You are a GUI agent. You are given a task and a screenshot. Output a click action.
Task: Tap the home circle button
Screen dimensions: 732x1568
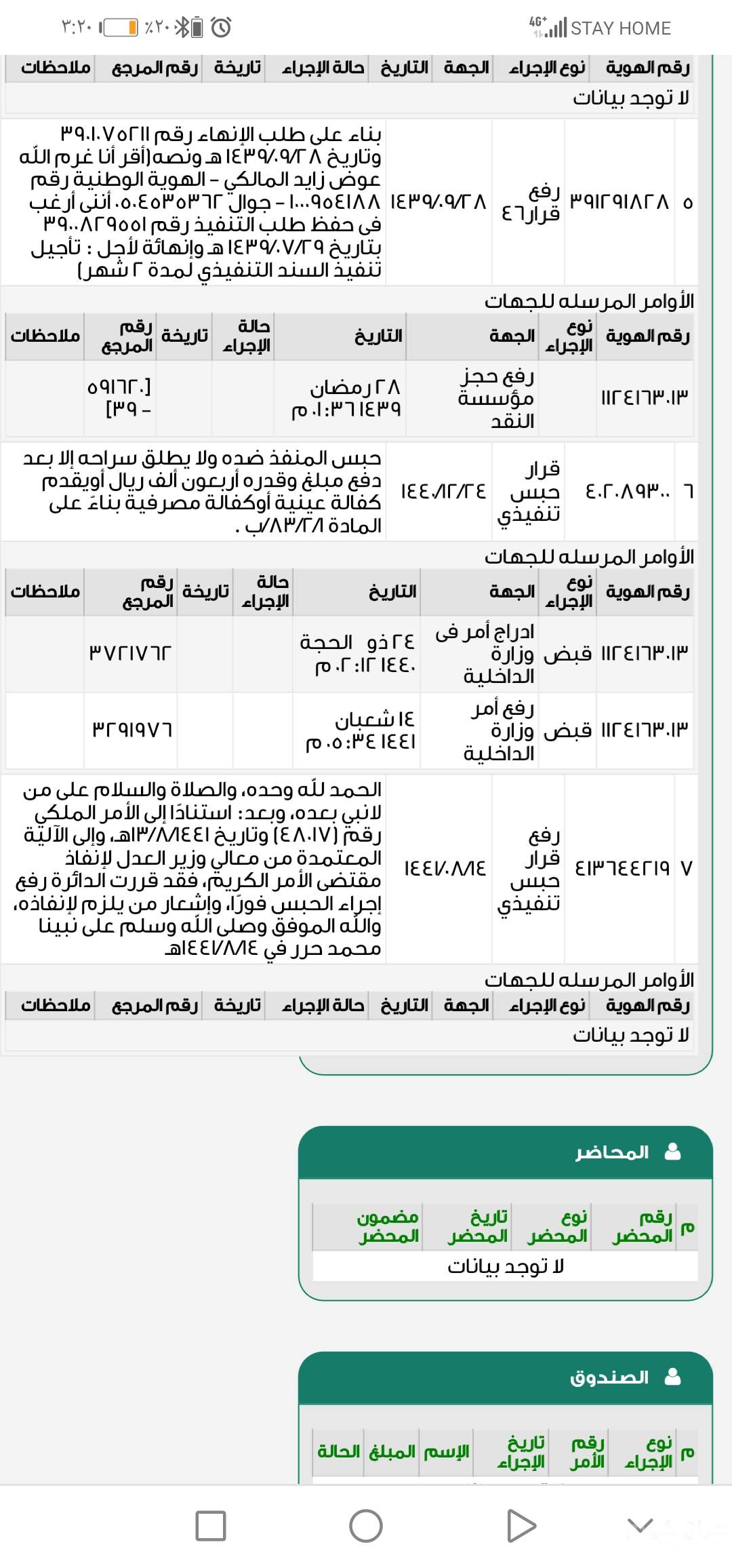tap(366, 1526)
